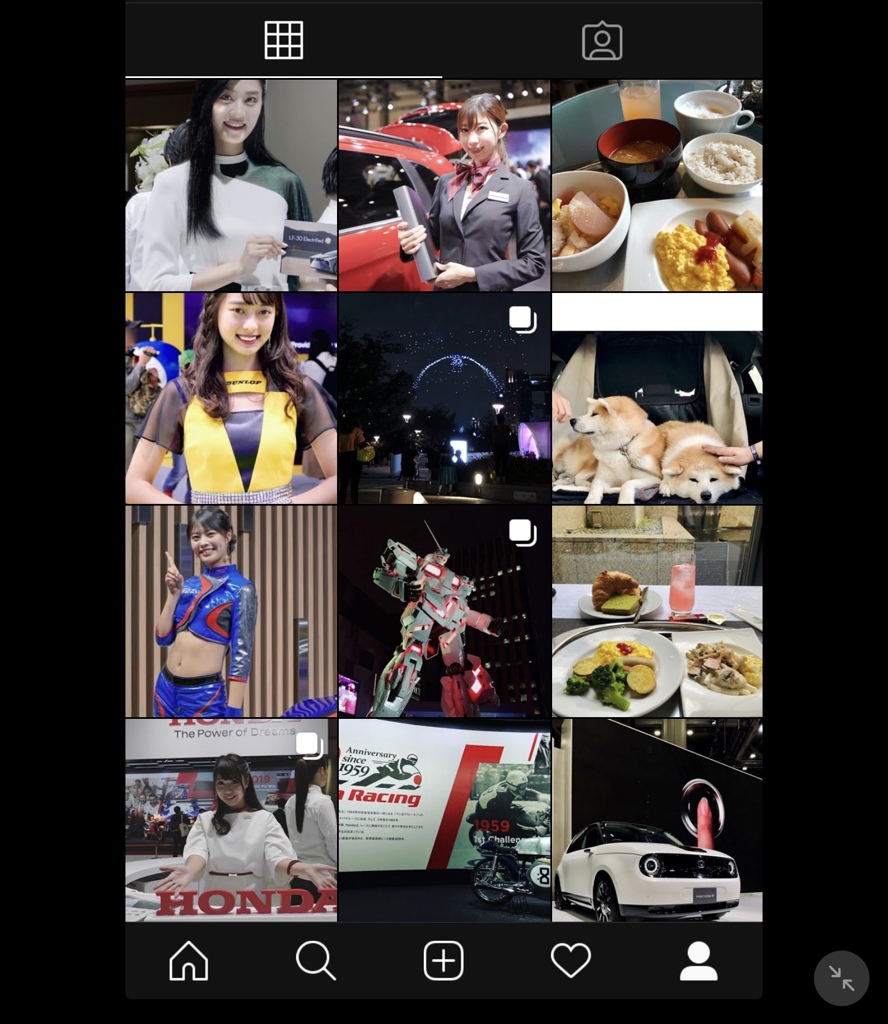Open the post with the red car
The width and height of the screenshot is (888, 1024).
pyautogui.click(x=444, y=186)
